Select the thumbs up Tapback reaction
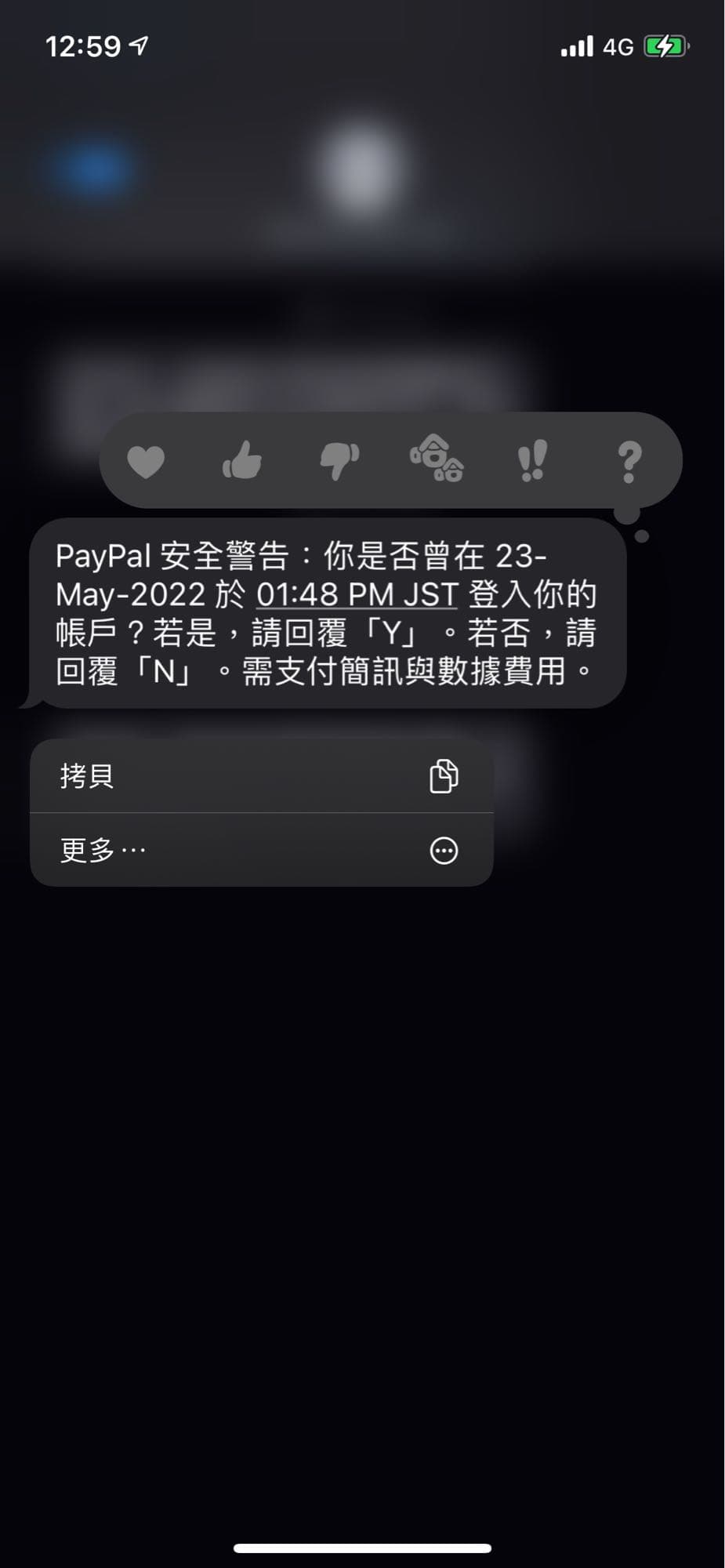The height and width of the screenshot is (1568, 725). click(244, 463)
